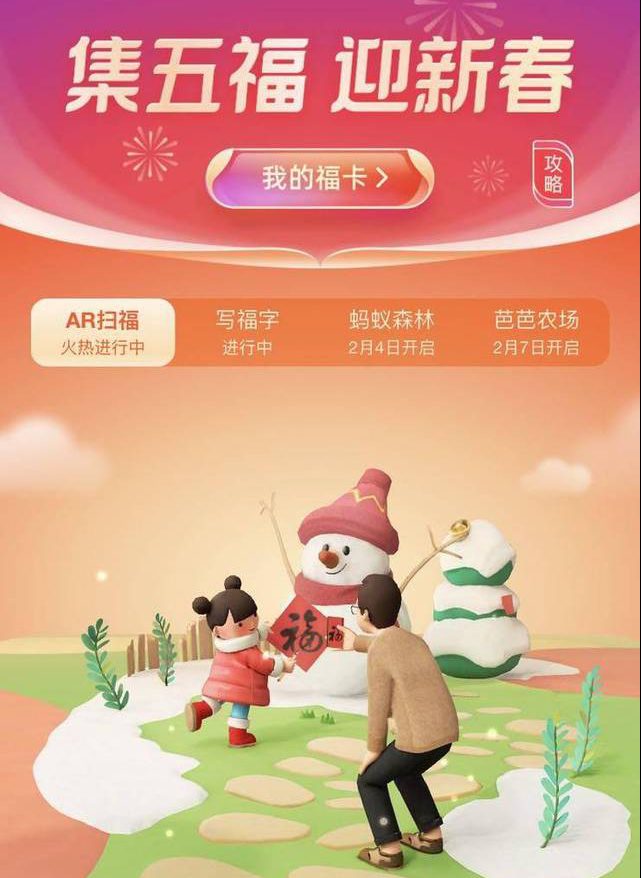Open the 攻略 guide tag
641x878 pixels.
[554, 174]
